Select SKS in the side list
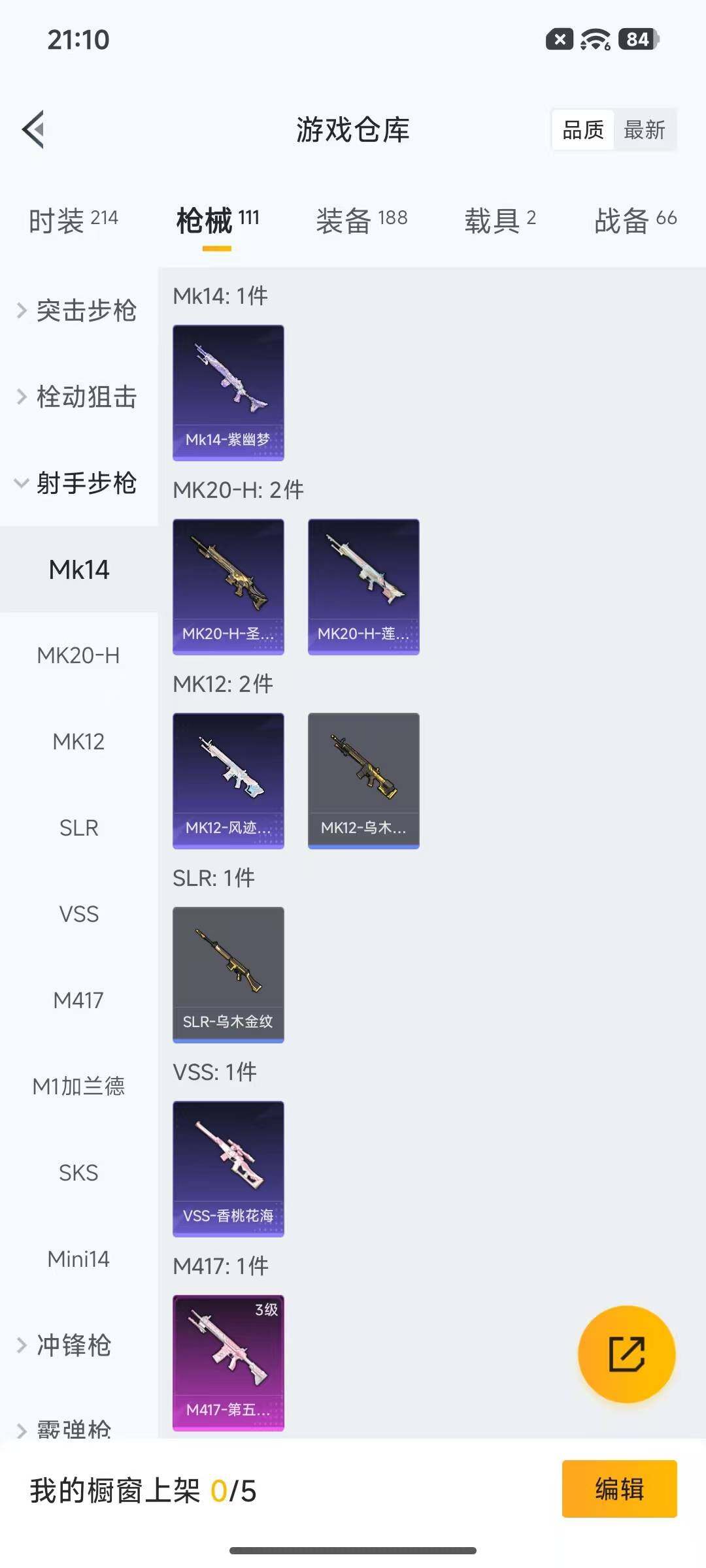 (78, 1173)
